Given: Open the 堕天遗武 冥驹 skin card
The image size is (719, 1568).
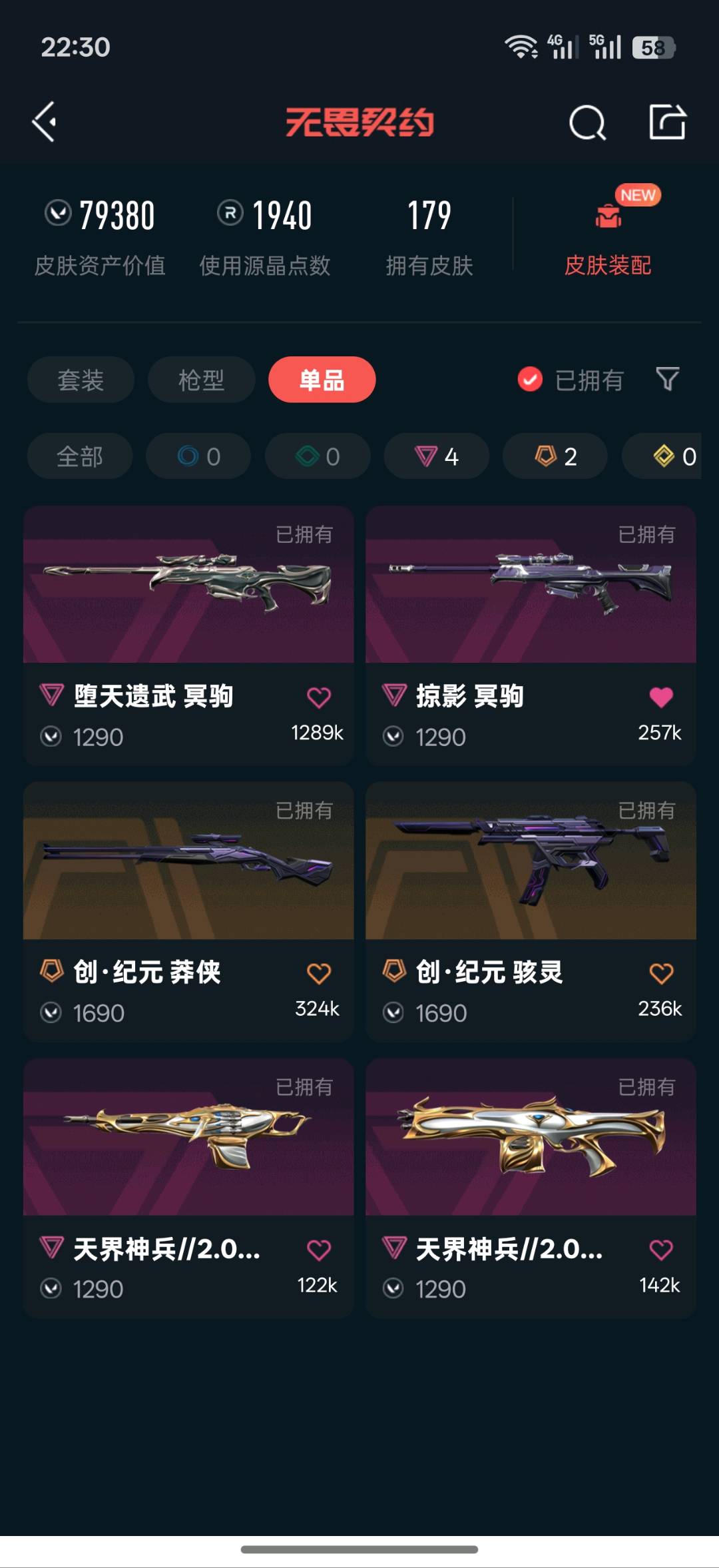Looking at the screenshot, I should point(188,635).
